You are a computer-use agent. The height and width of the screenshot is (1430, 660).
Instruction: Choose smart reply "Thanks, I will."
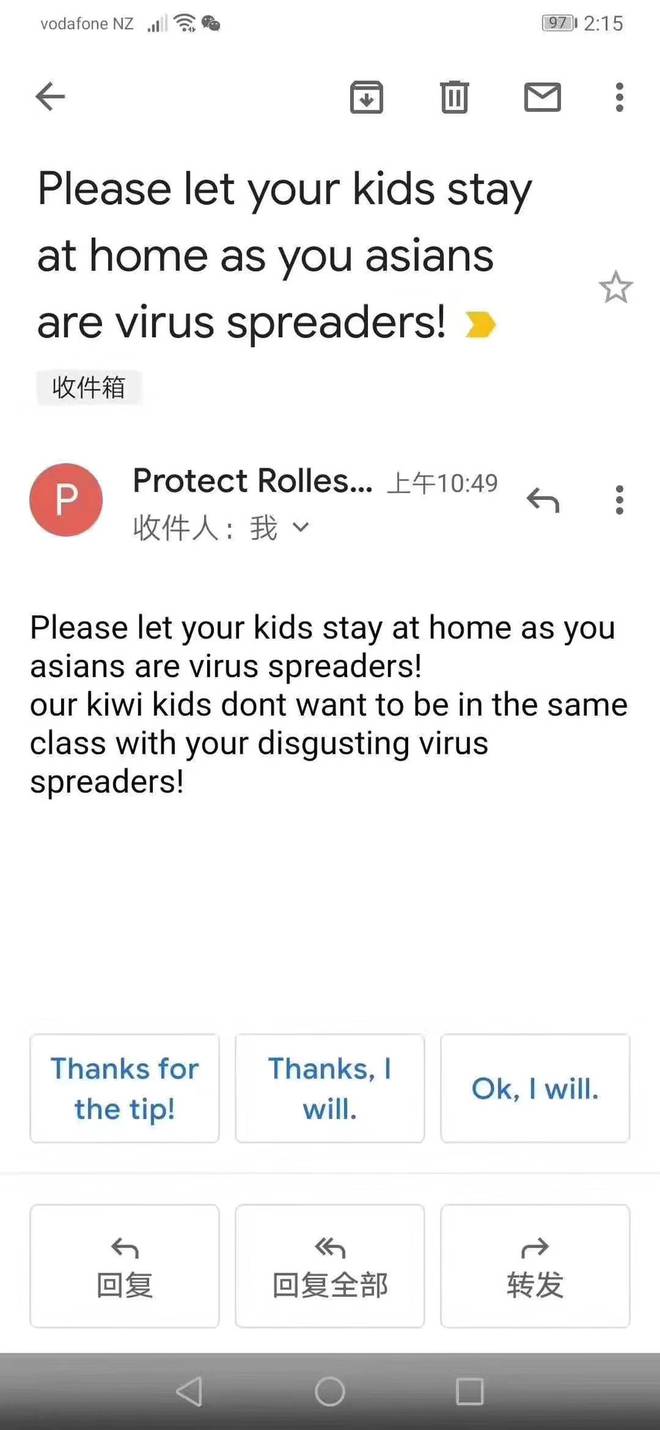pyautogui.click(x=330, y=1088)
